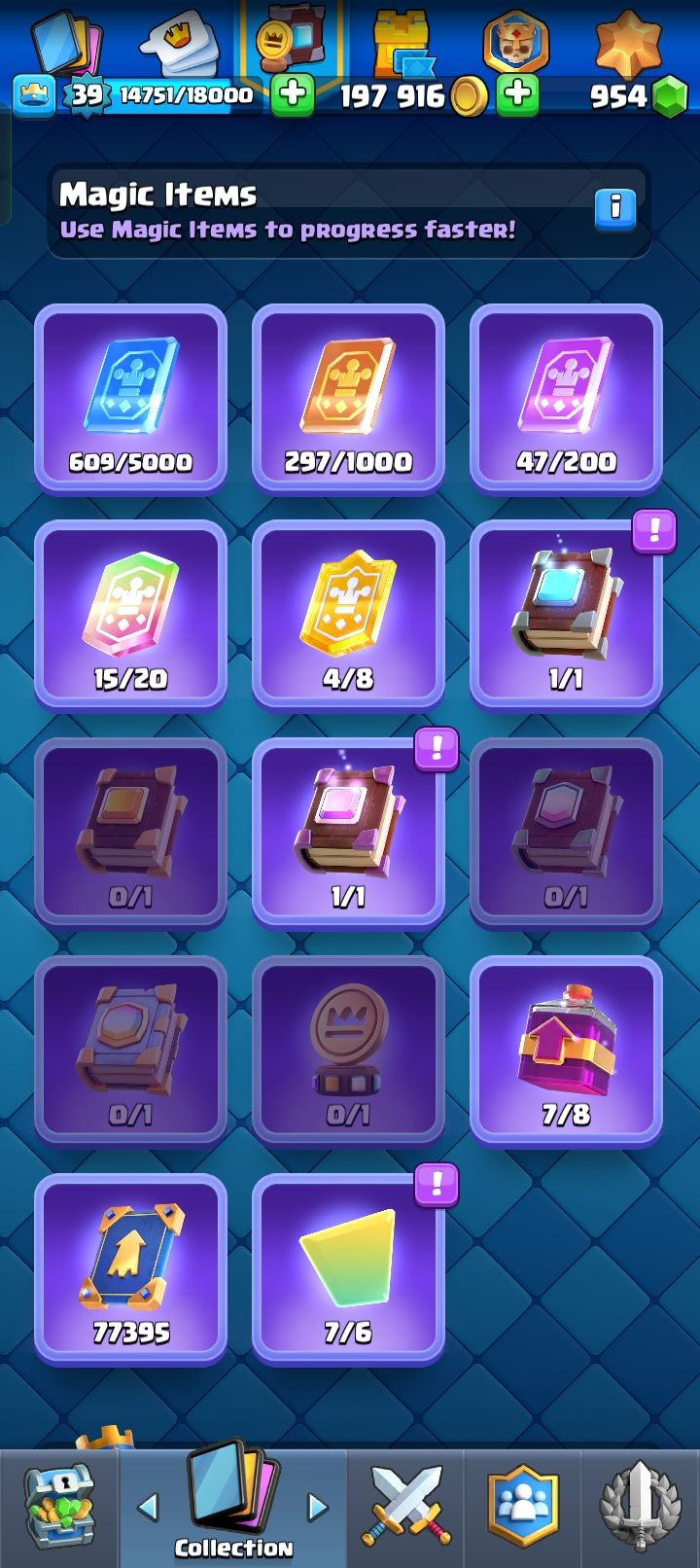Tap the left arrow beside Collection
Screen dimensions: 700x1568
(x=147, y=1508)
